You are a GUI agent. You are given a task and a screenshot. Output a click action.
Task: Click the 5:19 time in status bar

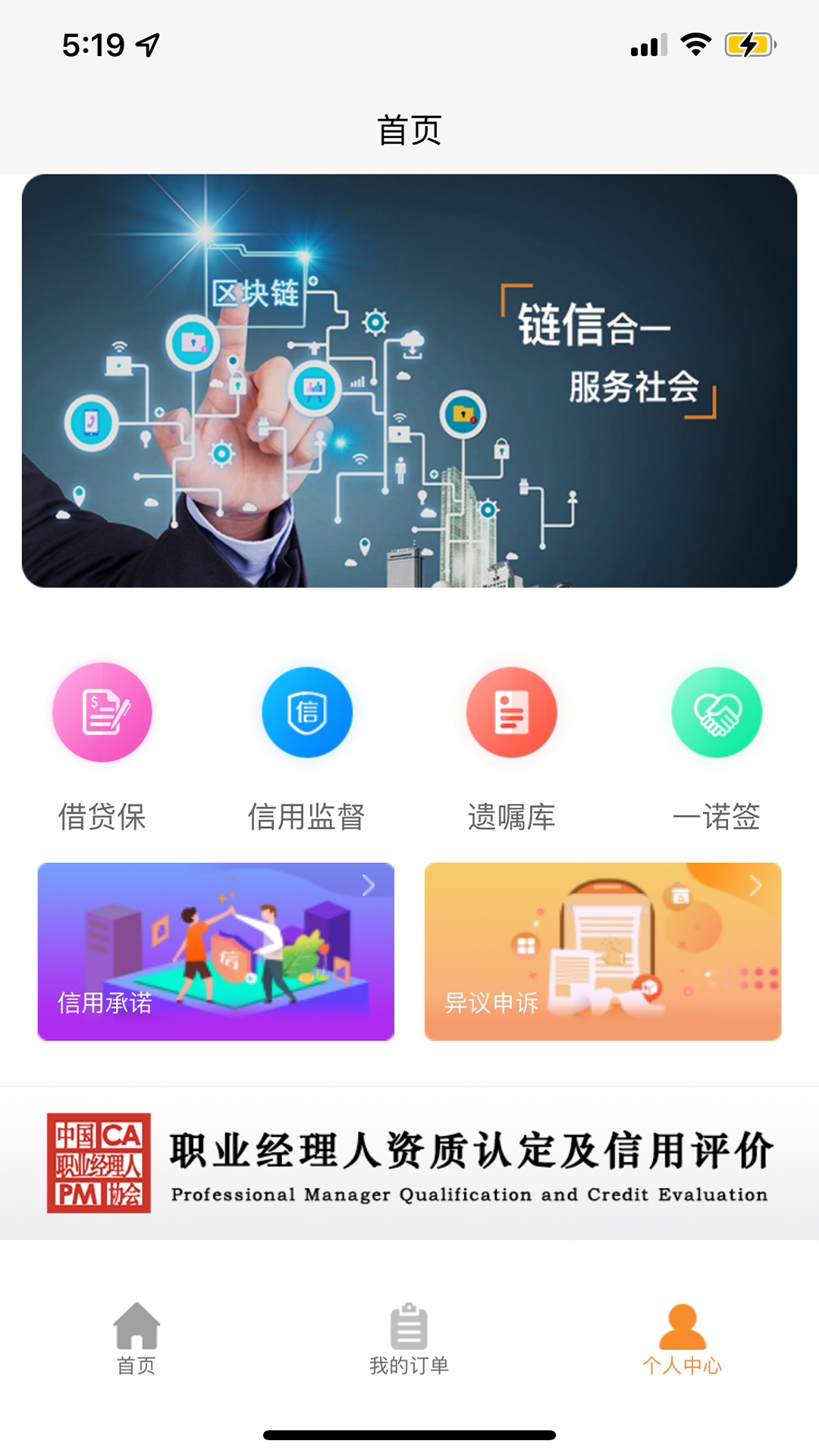coord(94,44)
